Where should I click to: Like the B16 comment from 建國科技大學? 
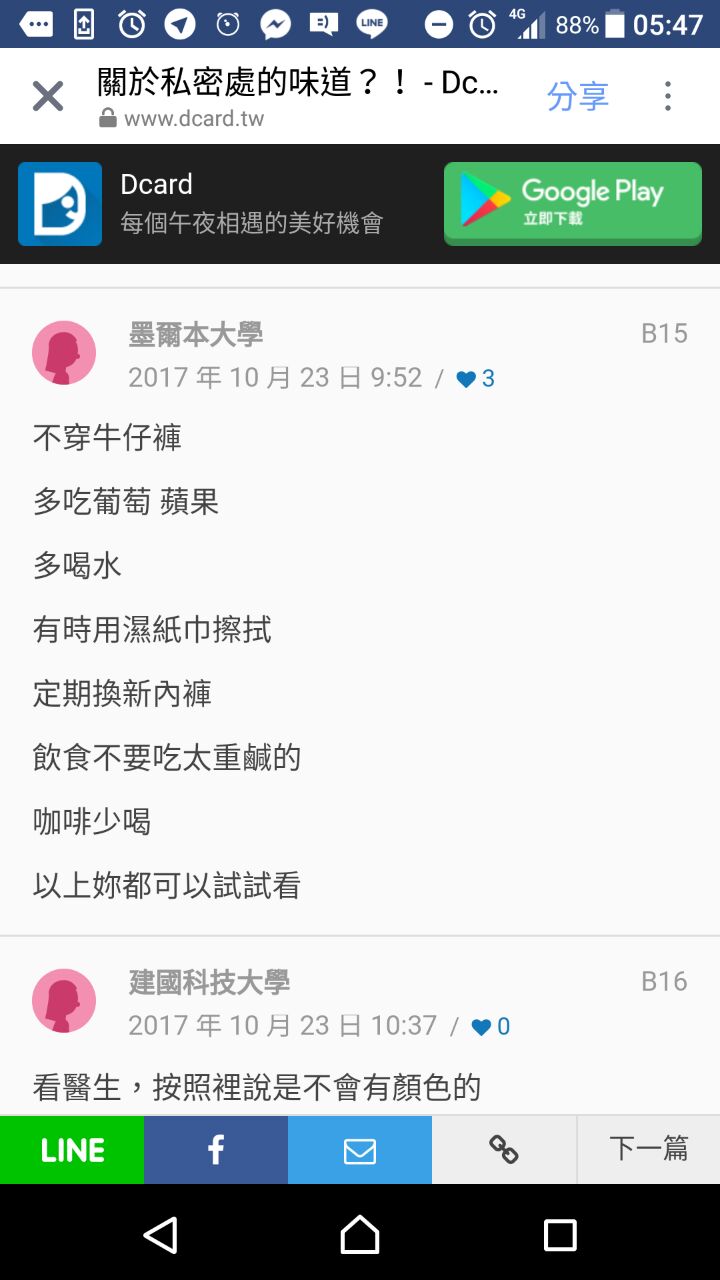482,1027
